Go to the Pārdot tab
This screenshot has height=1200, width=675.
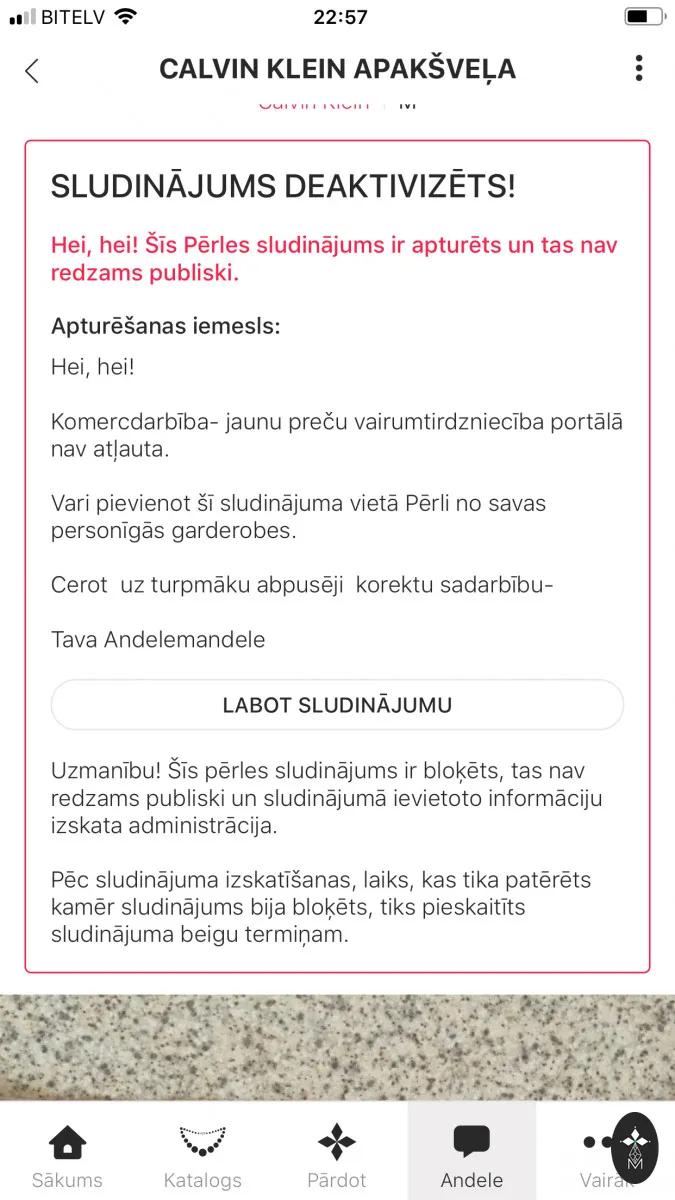pyautogui.click(x=337, y=1153)
